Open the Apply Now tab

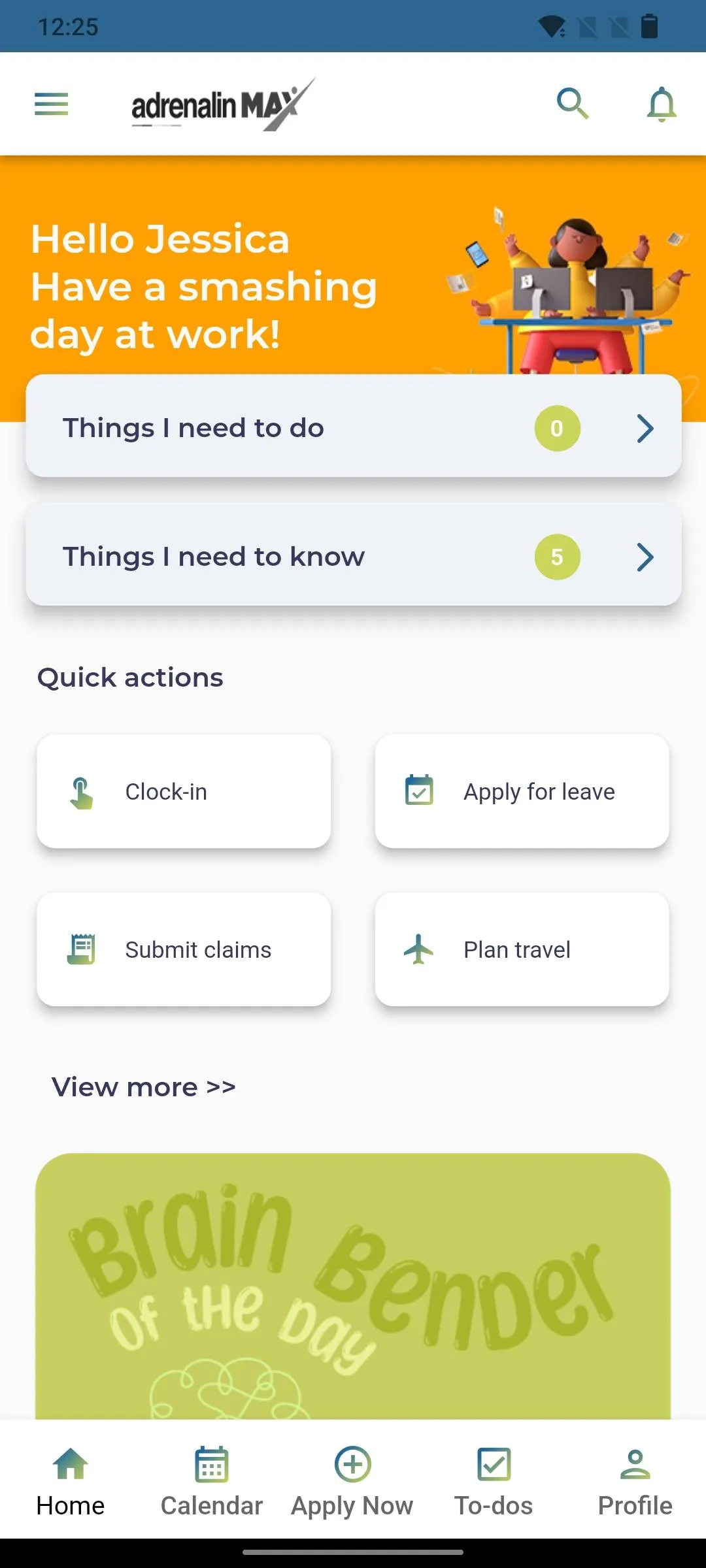352,1481
